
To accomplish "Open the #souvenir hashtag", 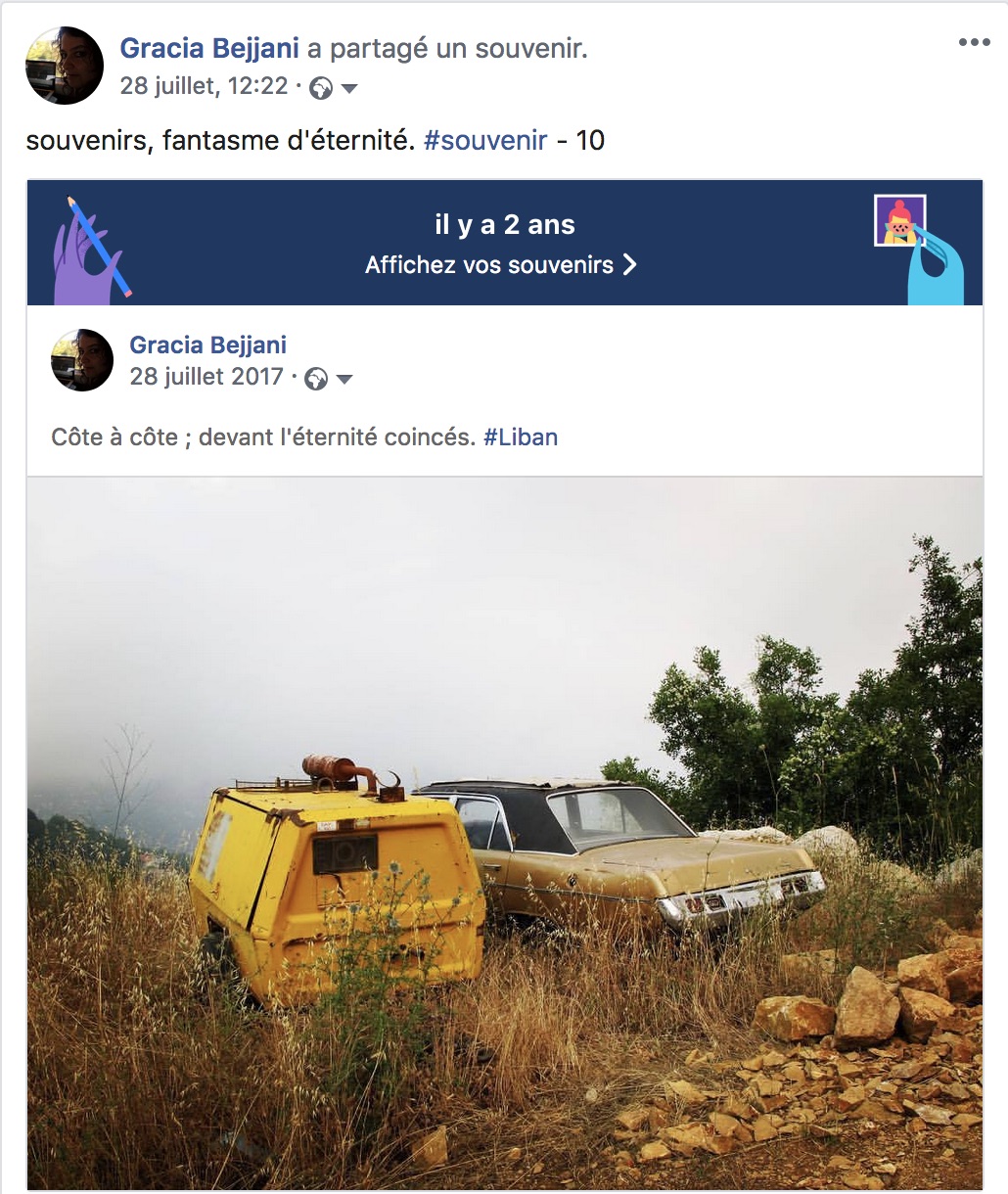I will coord(485,140).
